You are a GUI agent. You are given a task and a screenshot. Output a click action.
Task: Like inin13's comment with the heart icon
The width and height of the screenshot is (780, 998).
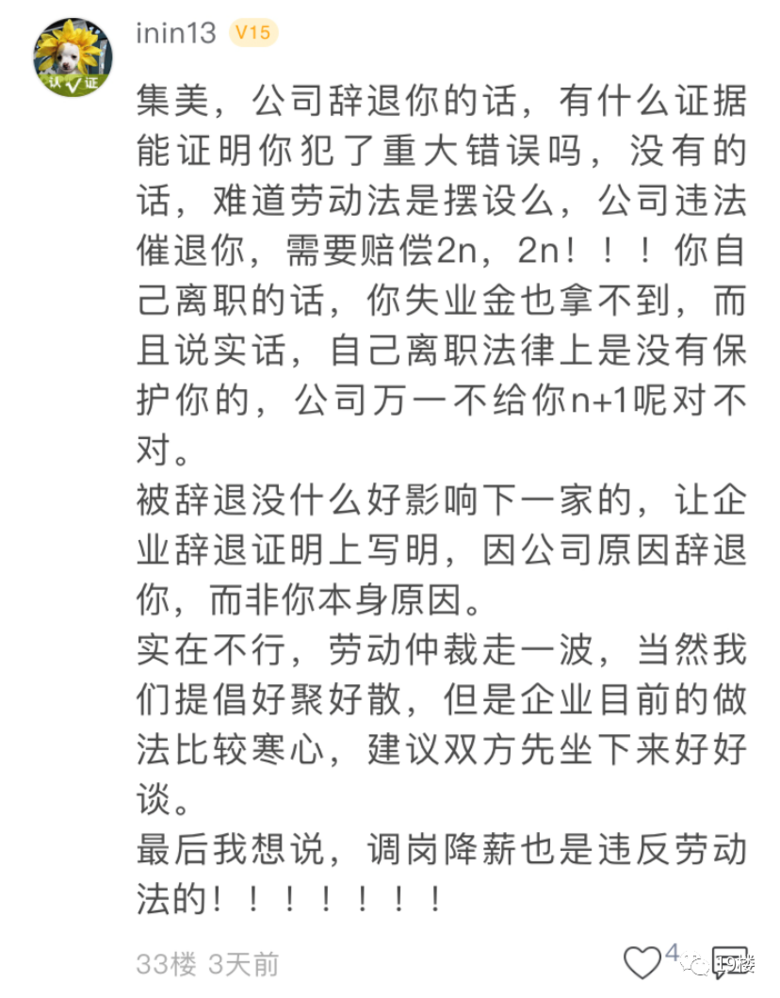(x=642, y=963)
